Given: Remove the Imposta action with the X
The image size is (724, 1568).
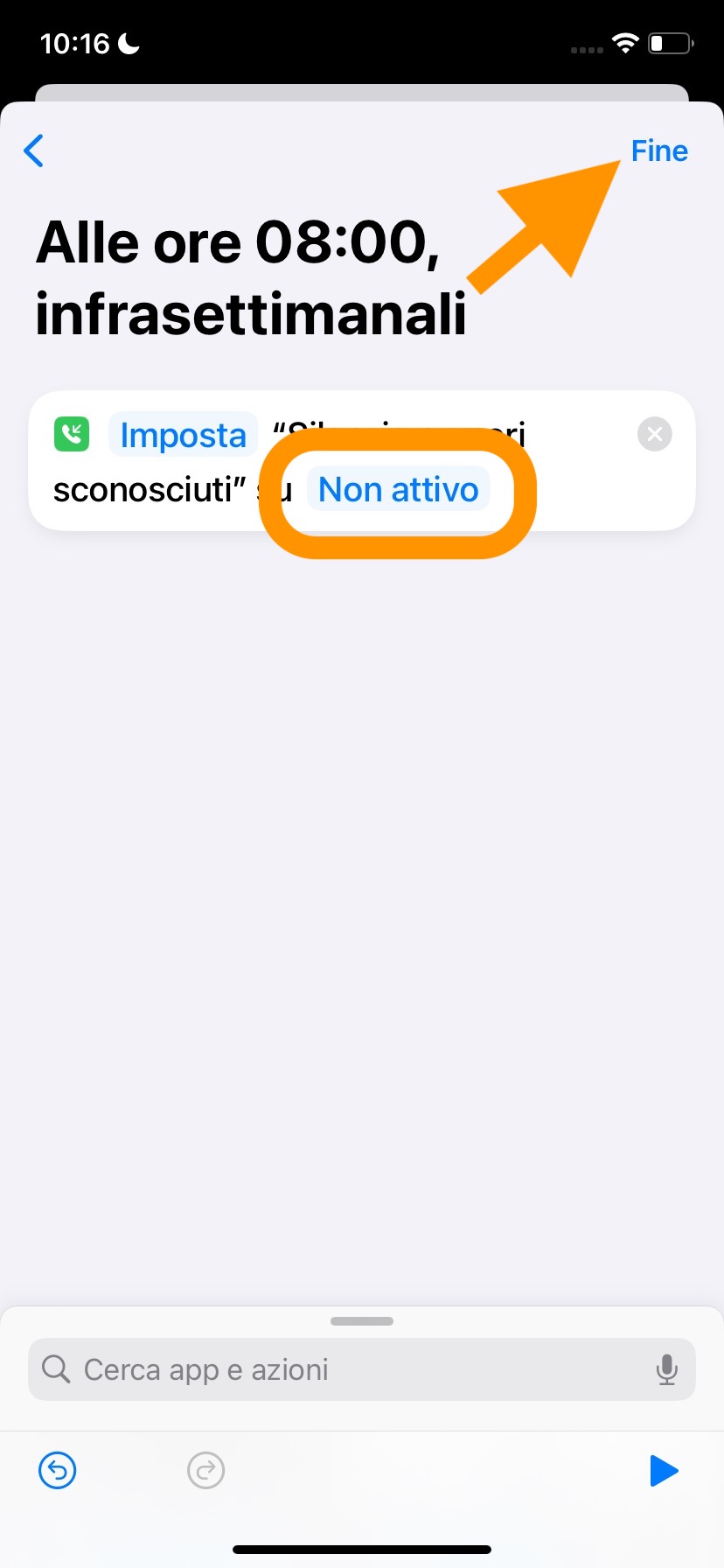Looking at the screenshot, I should point(654,434).
